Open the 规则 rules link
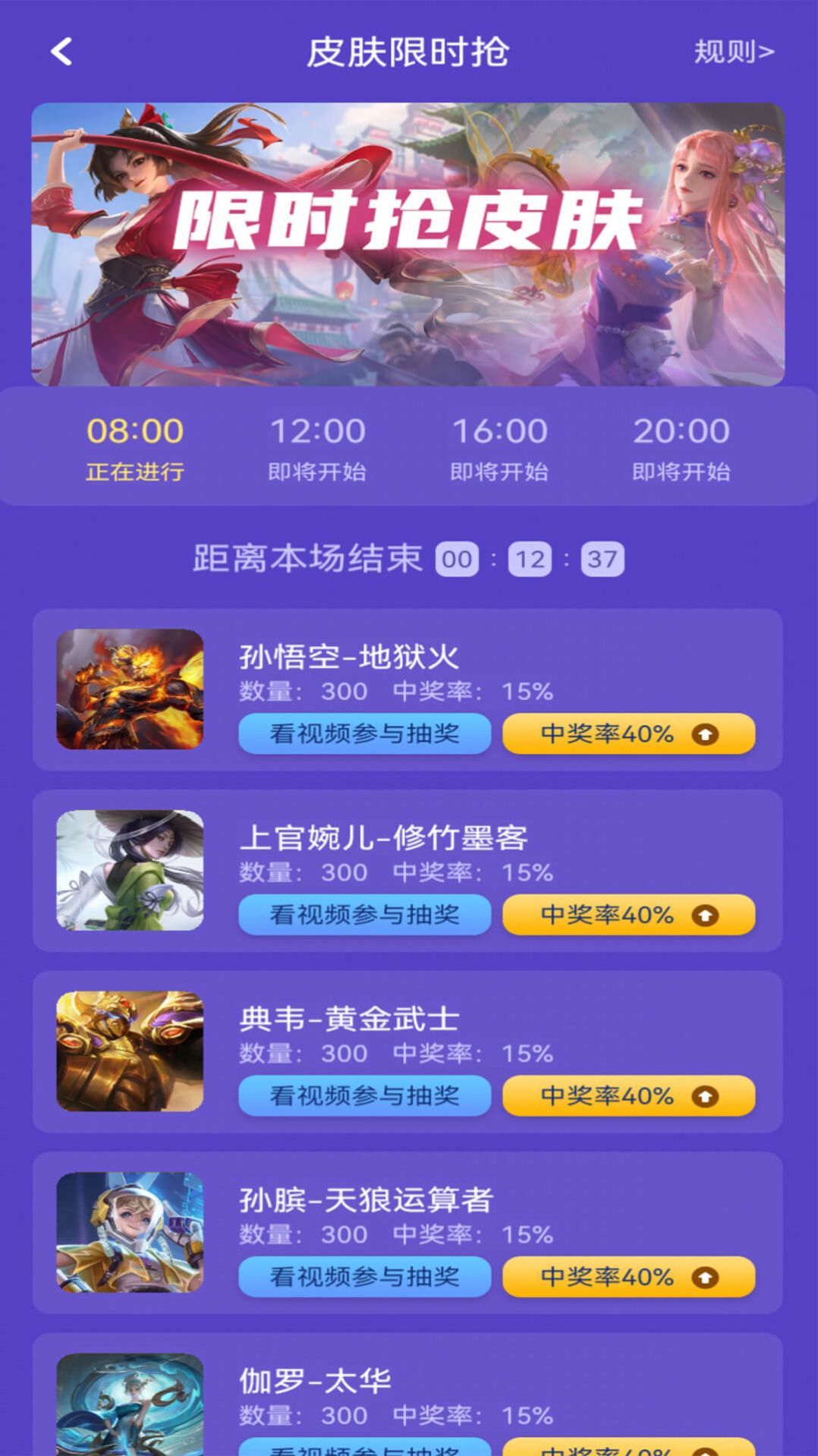Image resolution: width=818 pixels, height=1456 pixels. tap(733, 52)
